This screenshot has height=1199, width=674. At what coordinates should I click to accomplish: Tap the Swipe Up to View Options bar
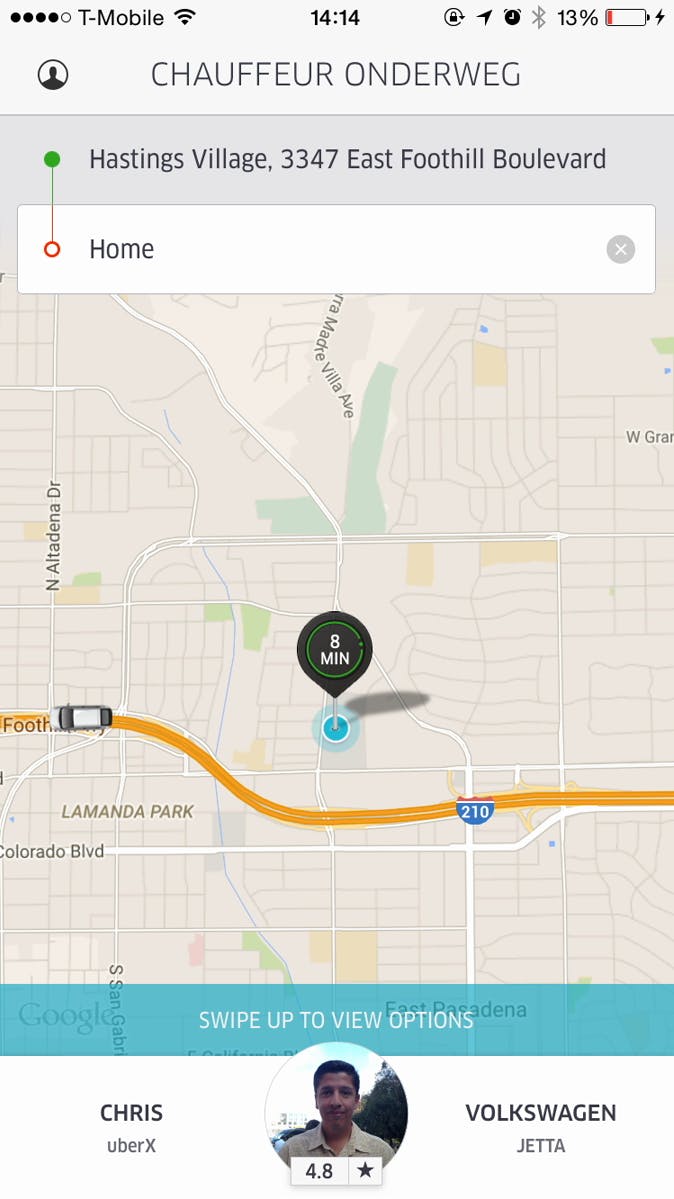point(336,1020)
